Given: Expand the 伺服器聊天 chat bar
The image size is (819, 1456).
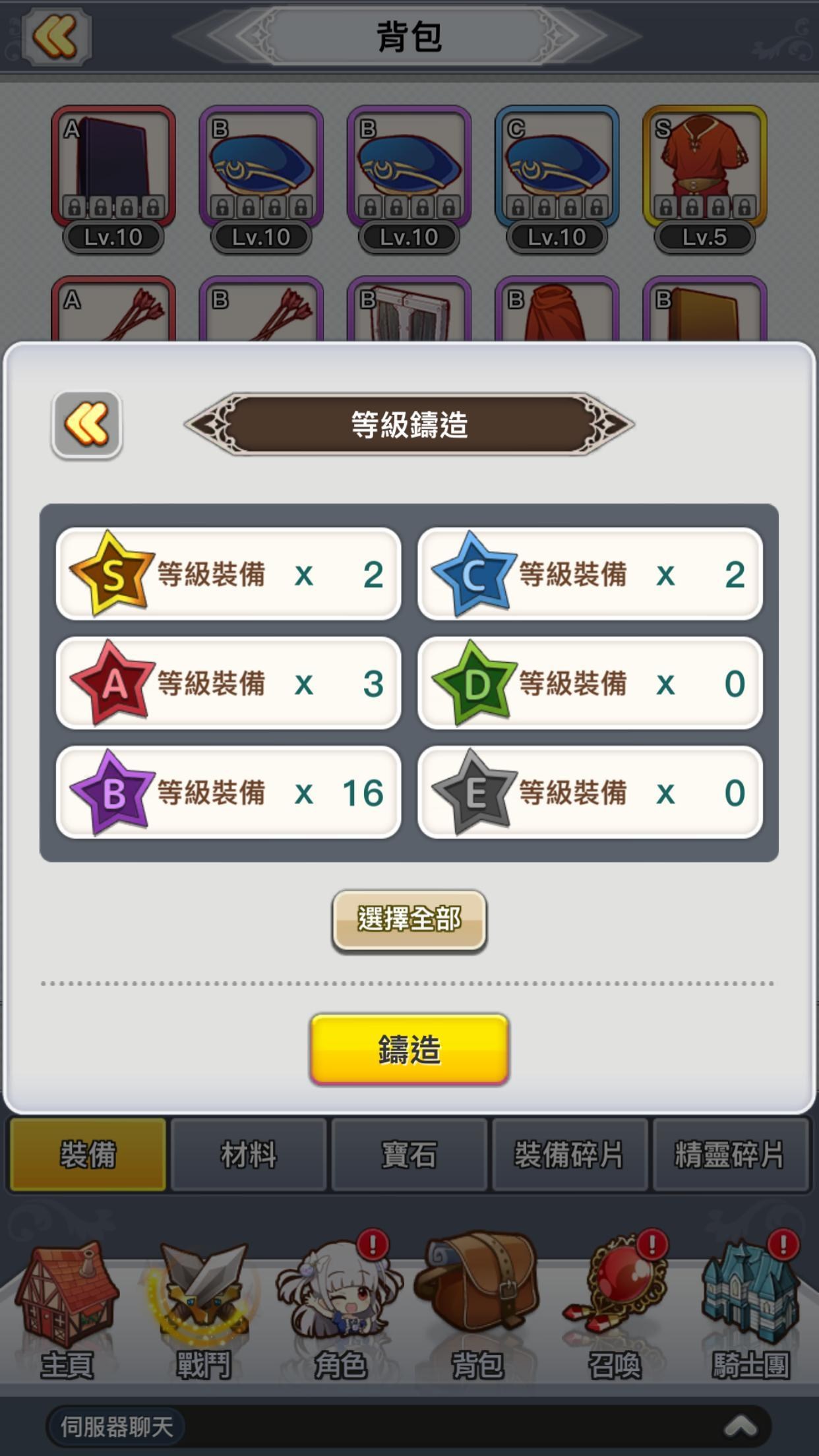Looking at the screenshot, I should pyautogui.click(x=740, y=1426).
